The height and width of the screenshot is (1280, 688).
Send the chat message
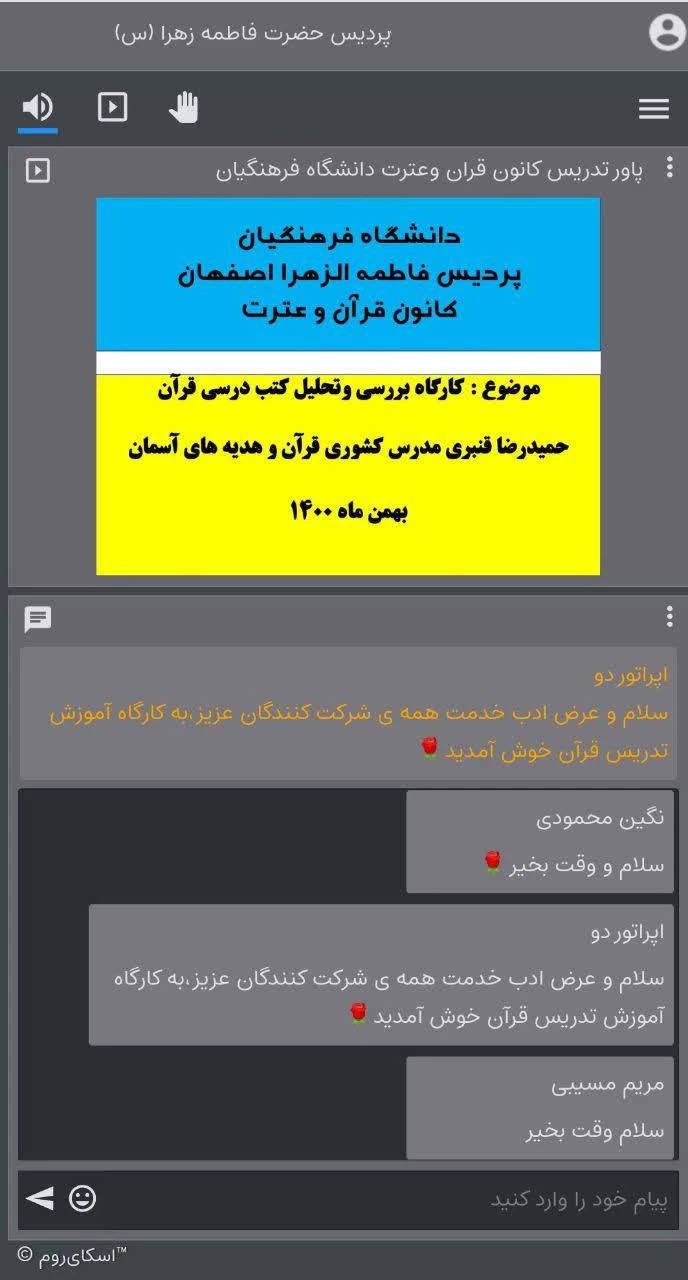click(x=39, y=1198)
